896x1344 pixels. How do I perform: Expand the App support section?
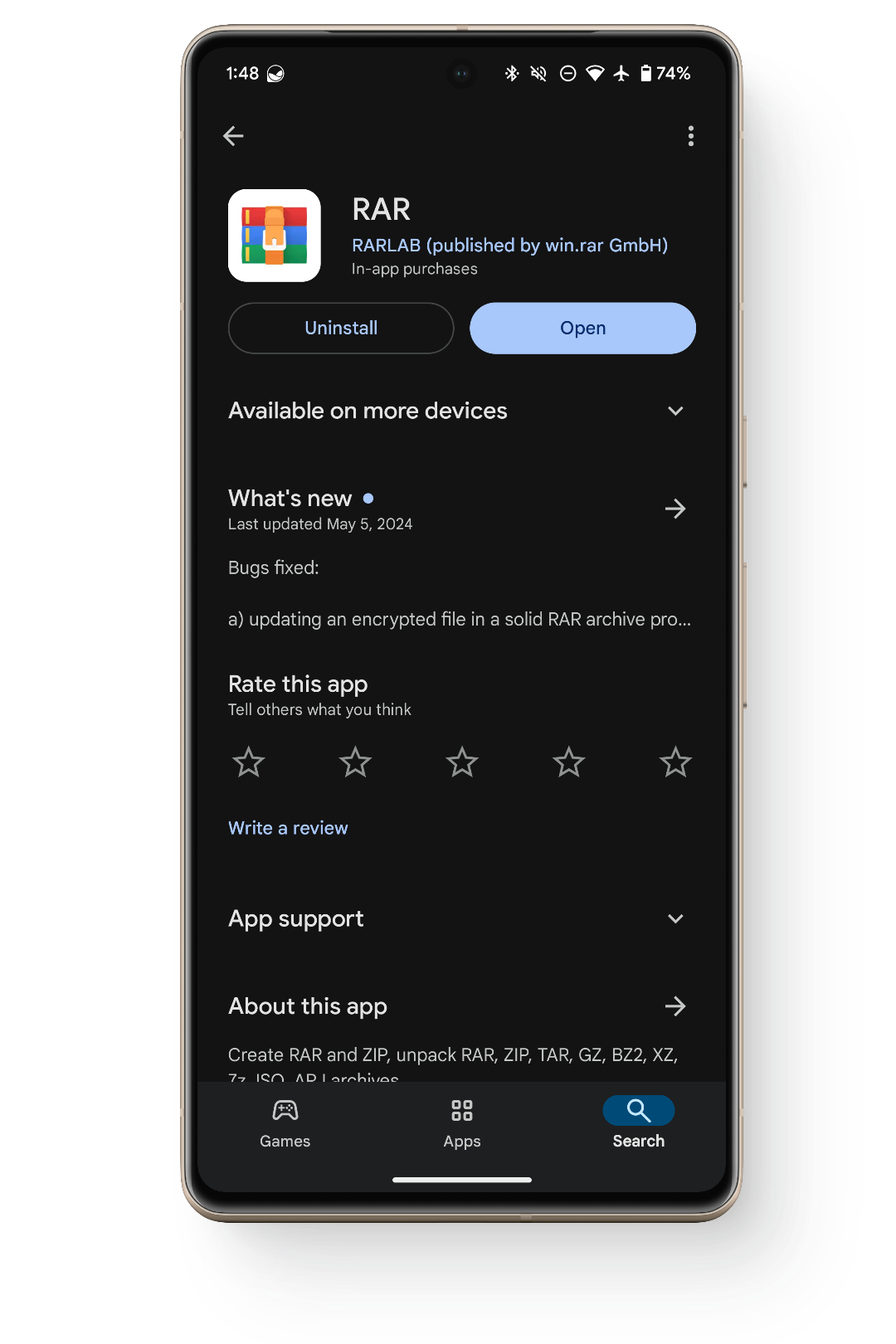coord(675,918)
